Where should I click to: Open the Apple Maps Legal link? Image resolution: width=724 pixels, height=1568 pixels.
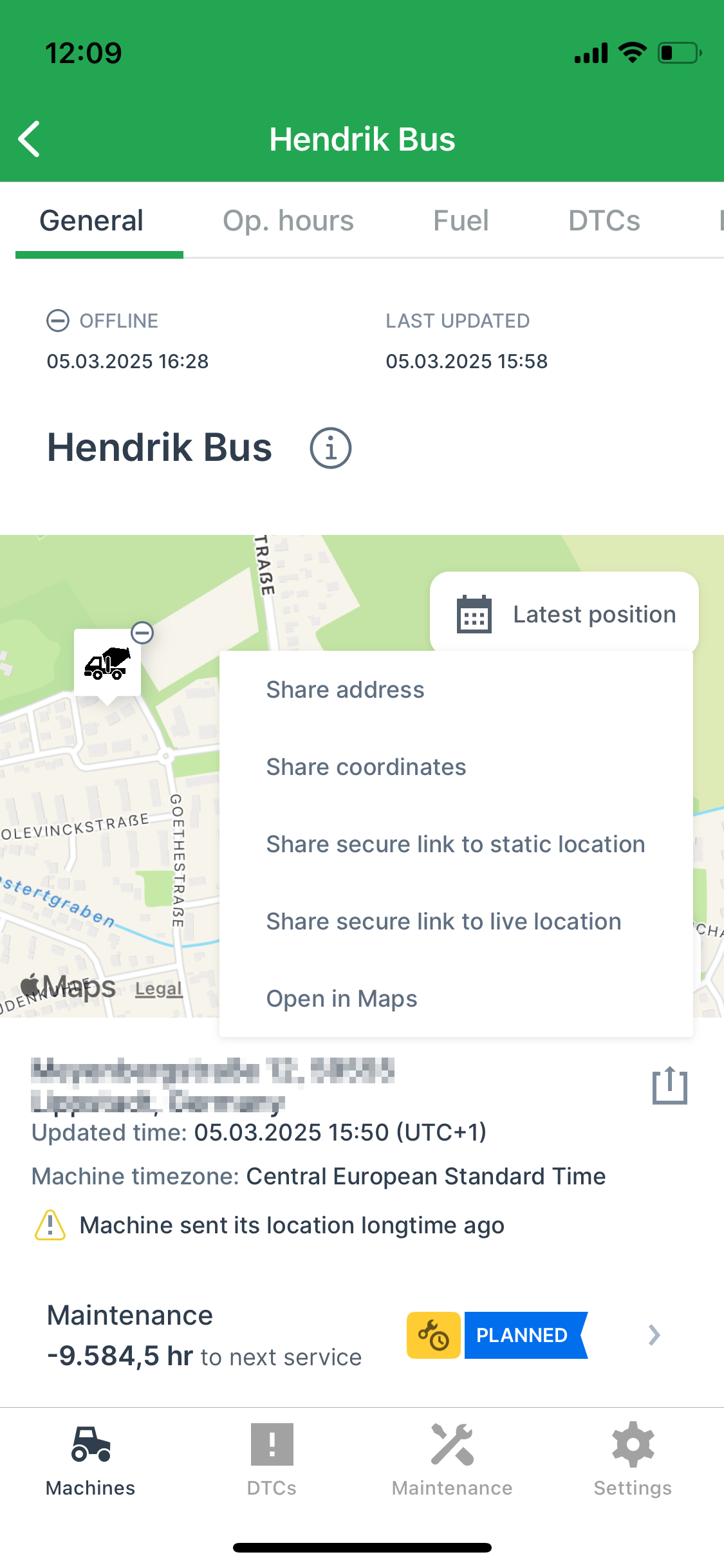coord(158,988)
